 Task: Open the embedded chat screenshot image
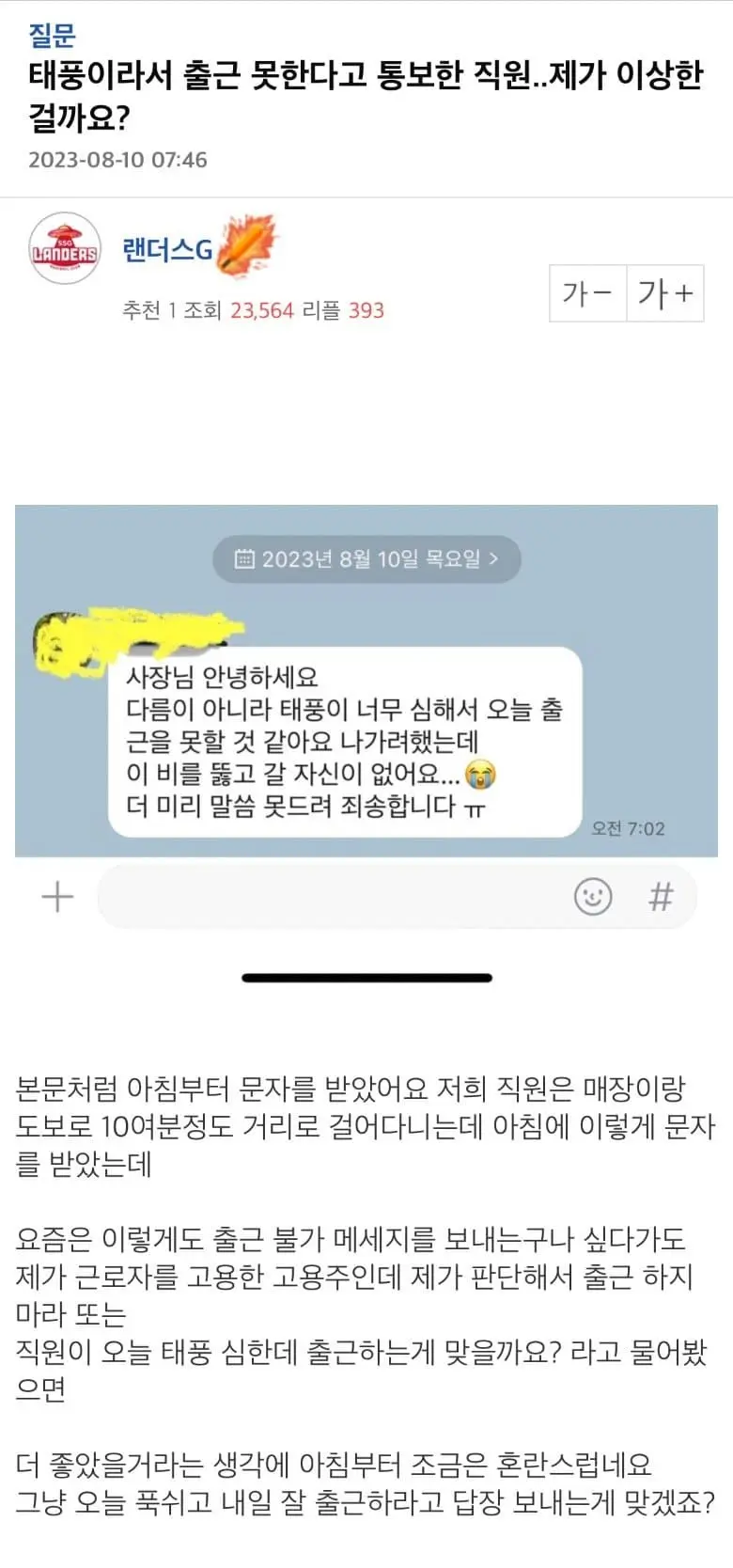tap(366, 743)
